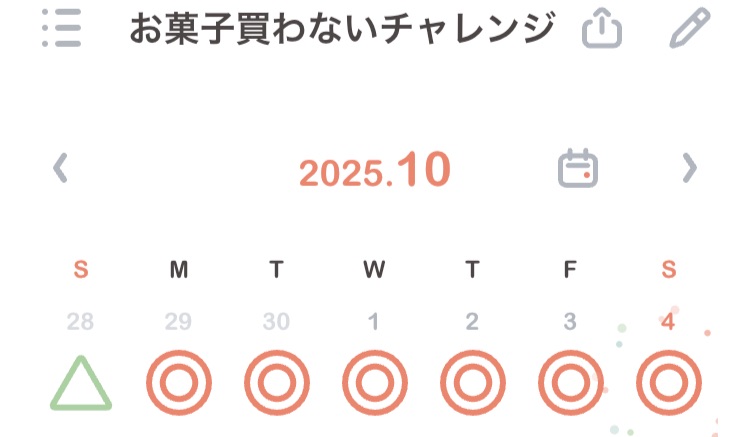Select the double circle on day 1
Screen dimensions: 750x437
pos(375,384)
